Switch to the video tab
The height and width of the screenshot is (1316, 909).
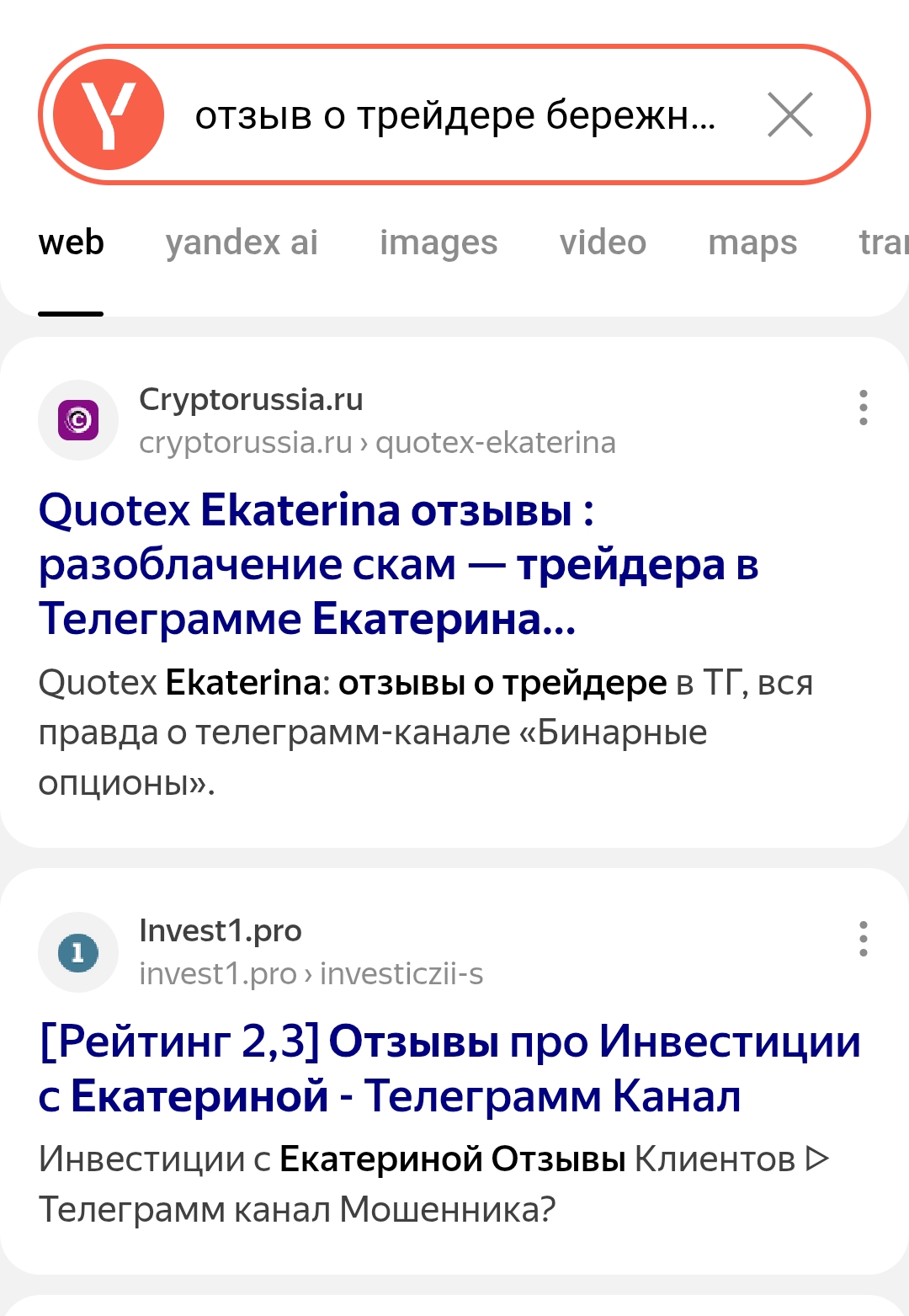pyautogui.click(x=603, y=242)
